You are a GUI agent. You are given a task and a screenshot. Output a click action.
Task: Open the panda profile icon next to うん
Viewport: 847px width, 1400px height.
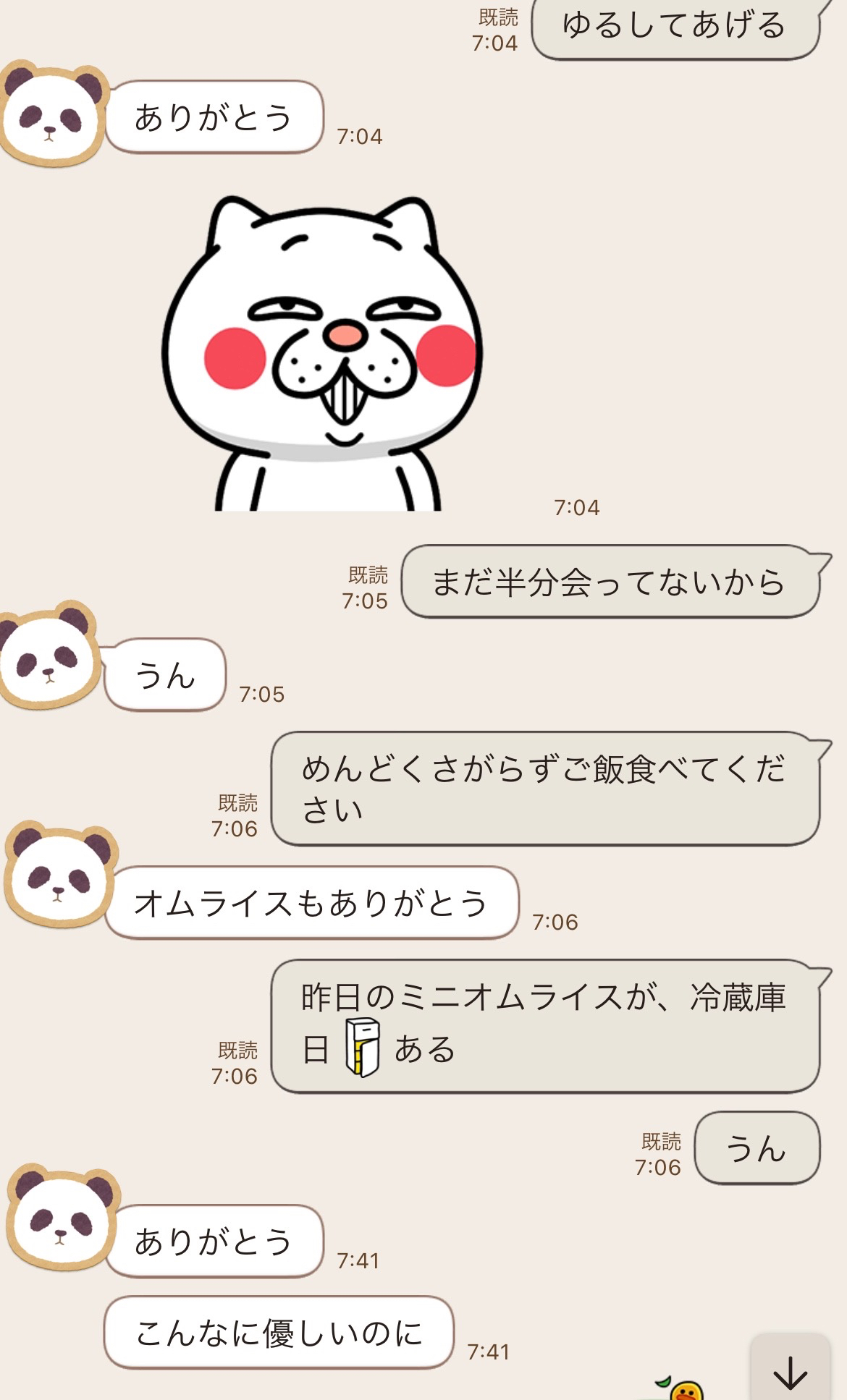51,655
